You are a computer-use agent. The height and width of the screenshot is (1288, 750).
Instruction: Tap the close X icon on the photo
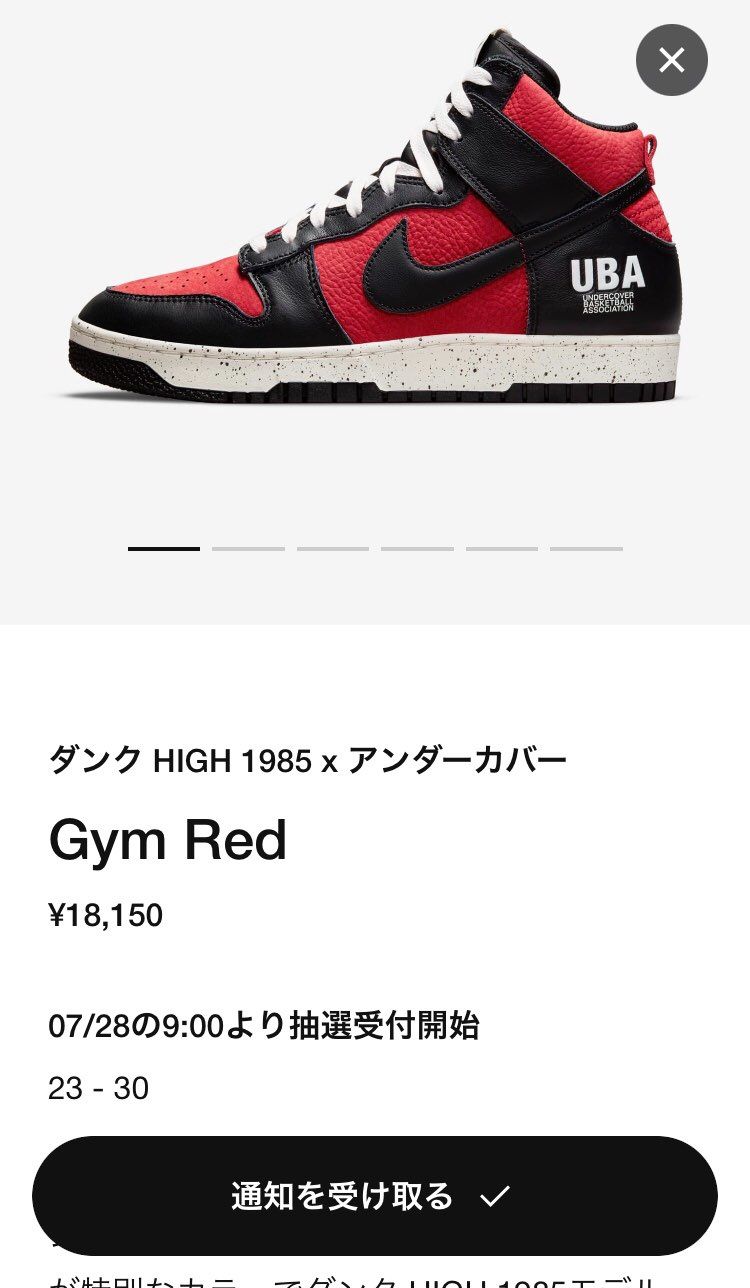click(x=671, y=60)
